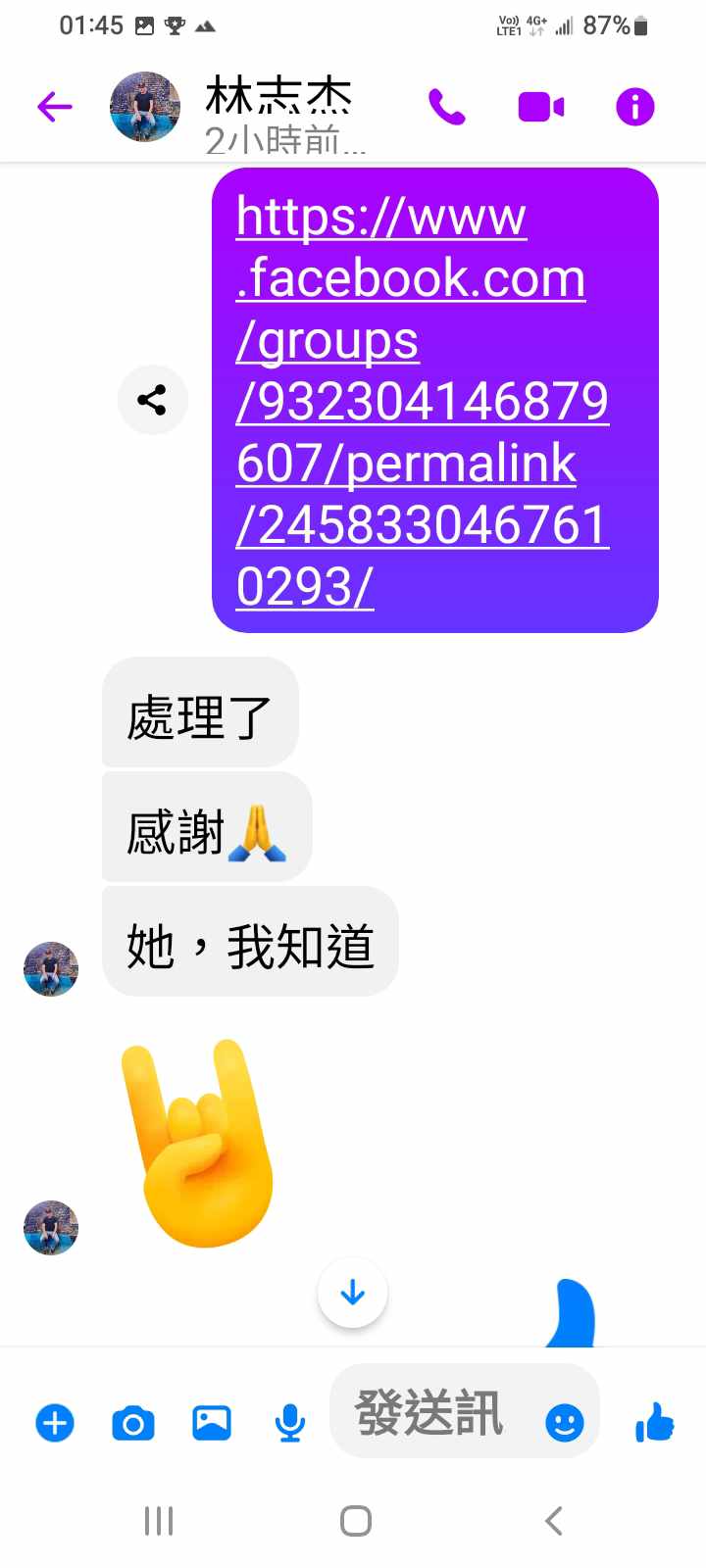
Task: Open conversation info for 林志杰
Action: [634, 107]
